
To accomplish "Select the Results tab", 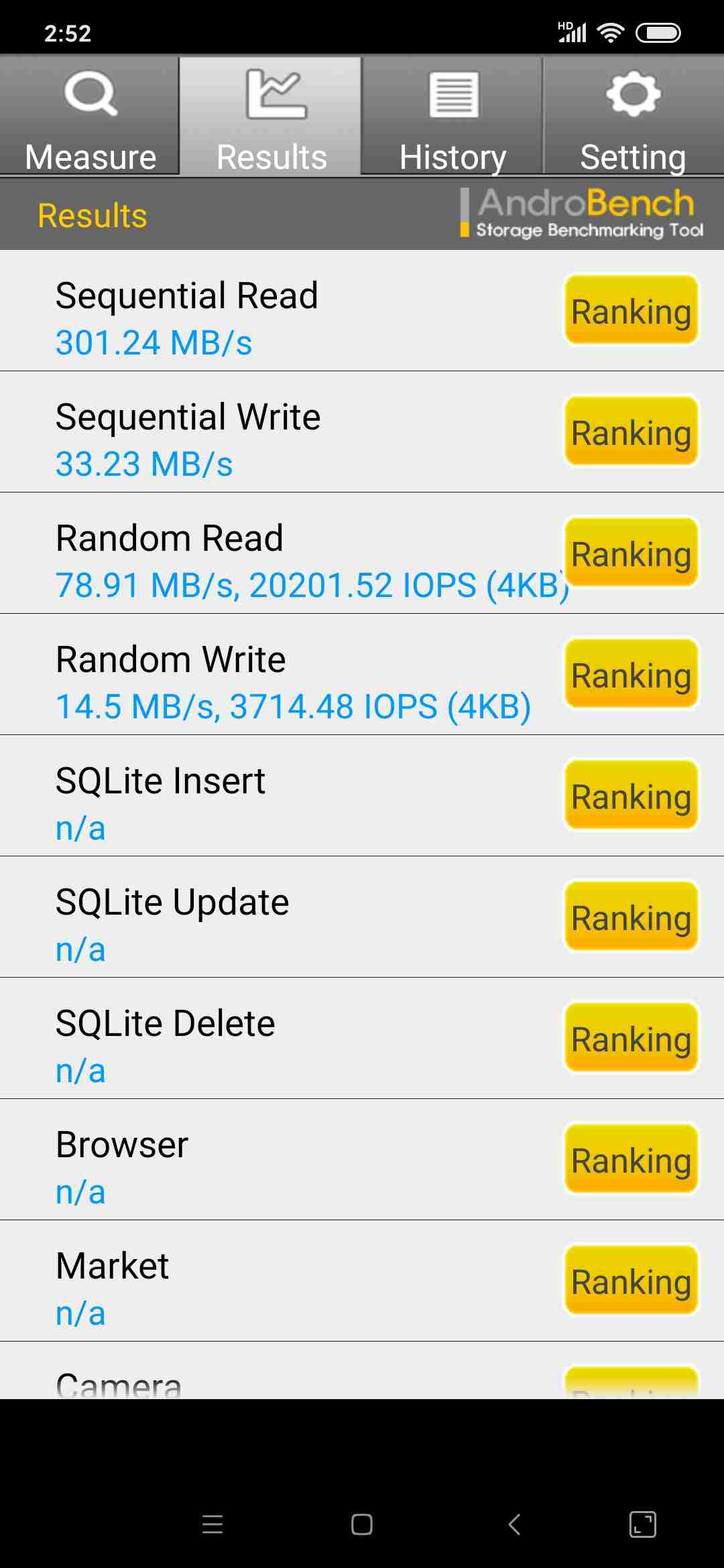I will (x=271, y=116).
